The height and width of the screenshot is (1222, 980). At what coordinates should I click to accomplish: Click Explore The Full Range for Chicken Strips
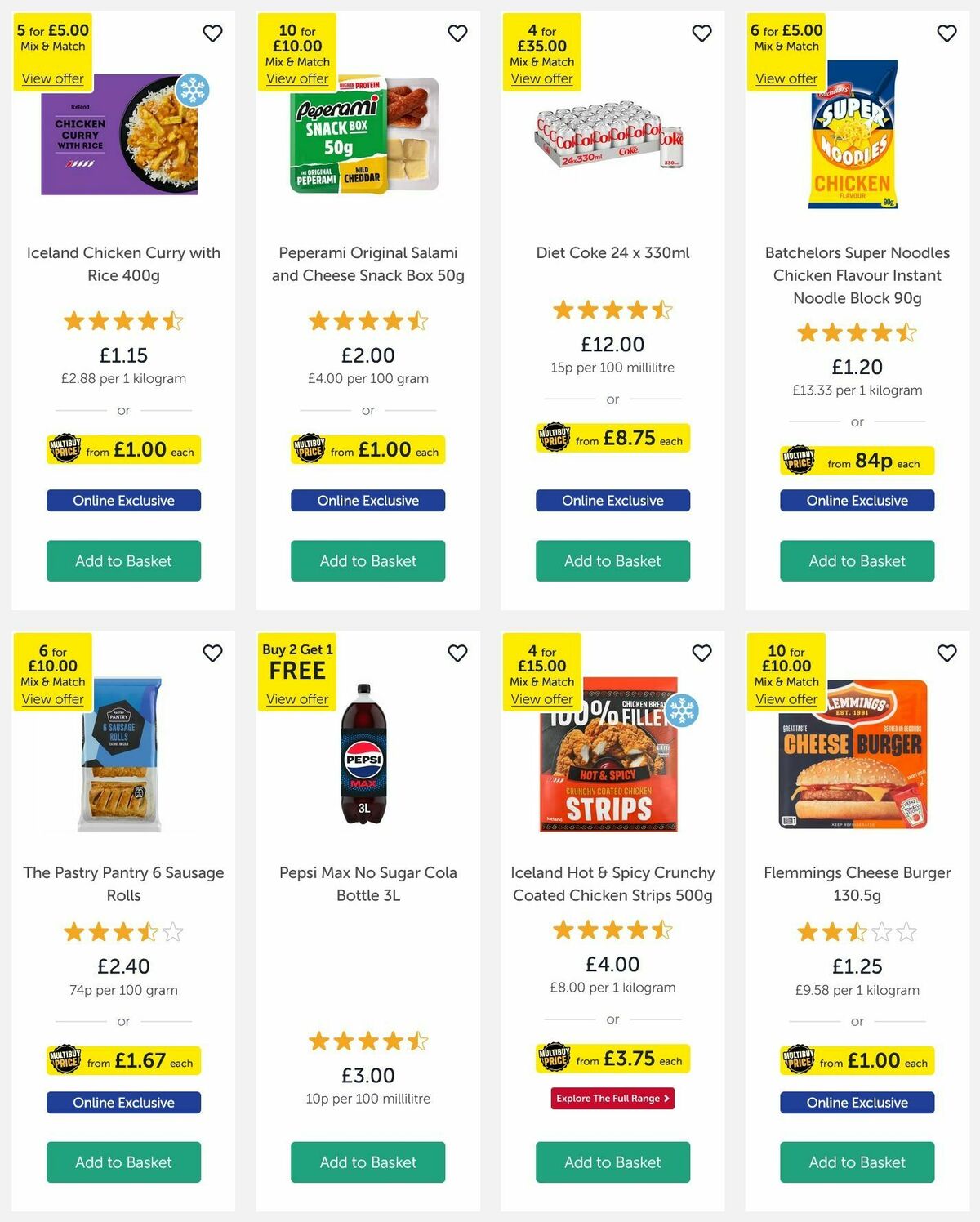tap(612, 1099)
